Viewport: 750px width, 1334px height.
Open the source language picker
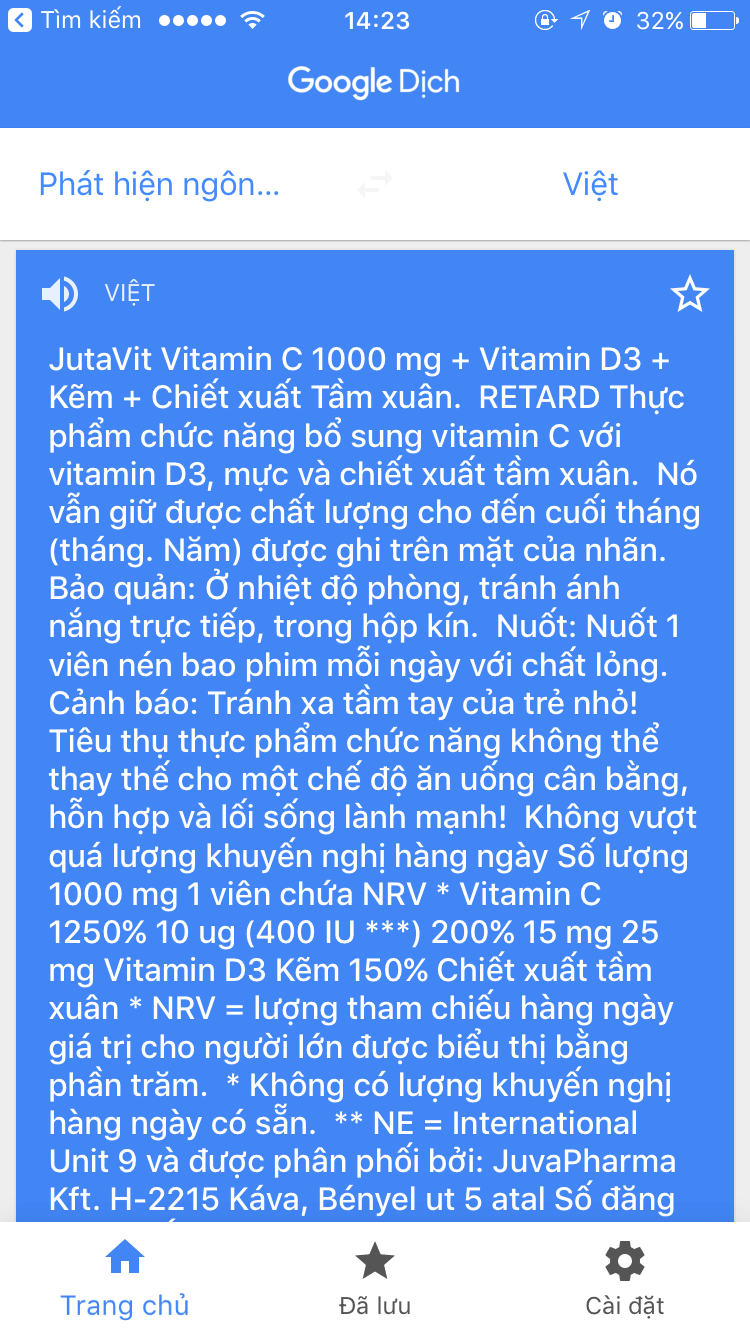pyautogui.click(x=159, y=185)
